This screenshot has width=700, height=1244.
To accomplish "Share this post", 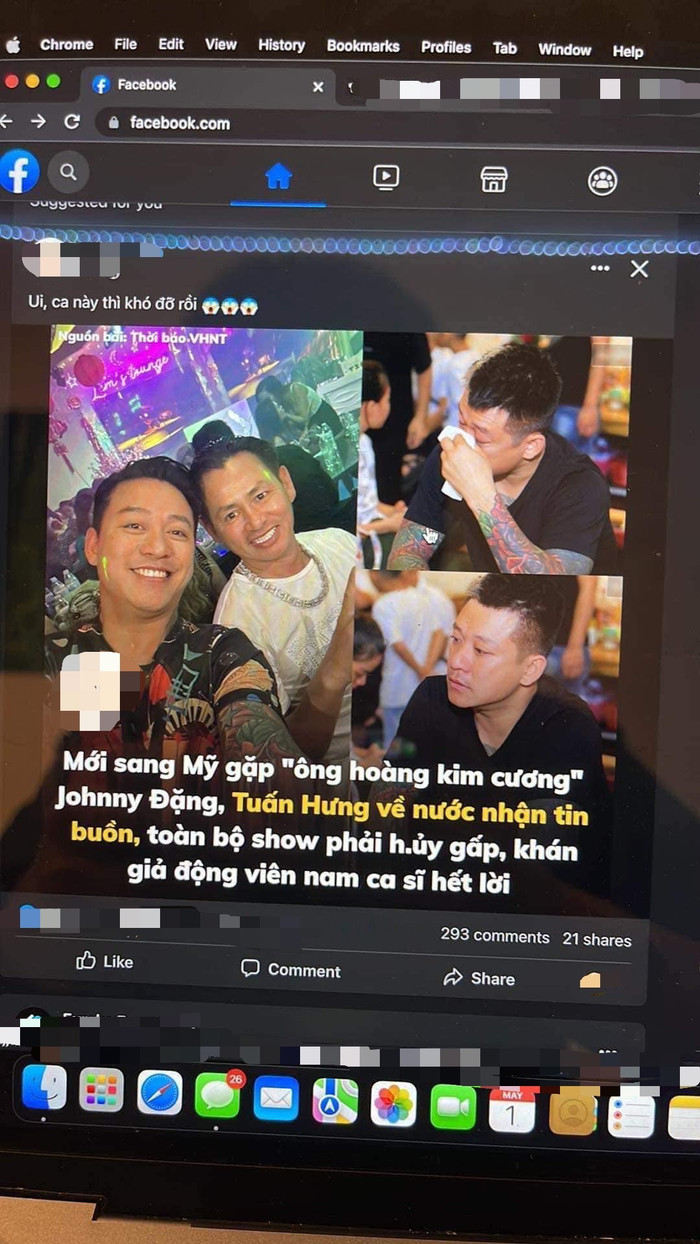I will tap(480, 978).
